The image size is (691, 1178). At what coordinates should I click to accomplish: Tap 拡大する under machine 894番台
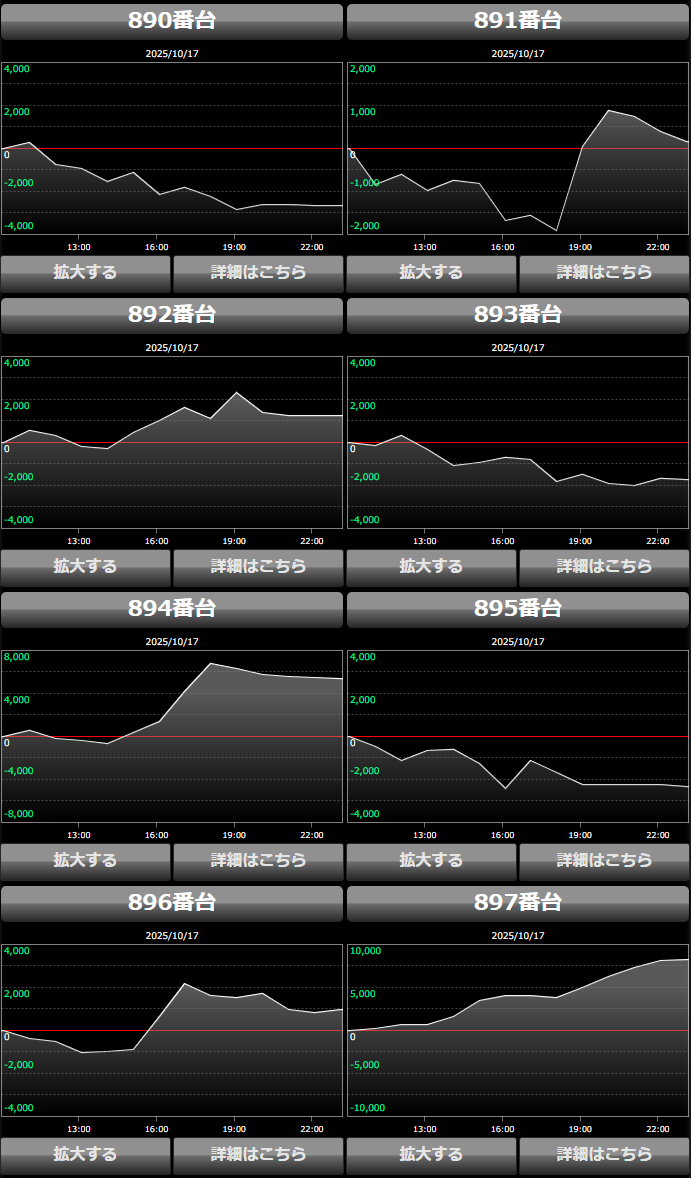tap(86, 860)
